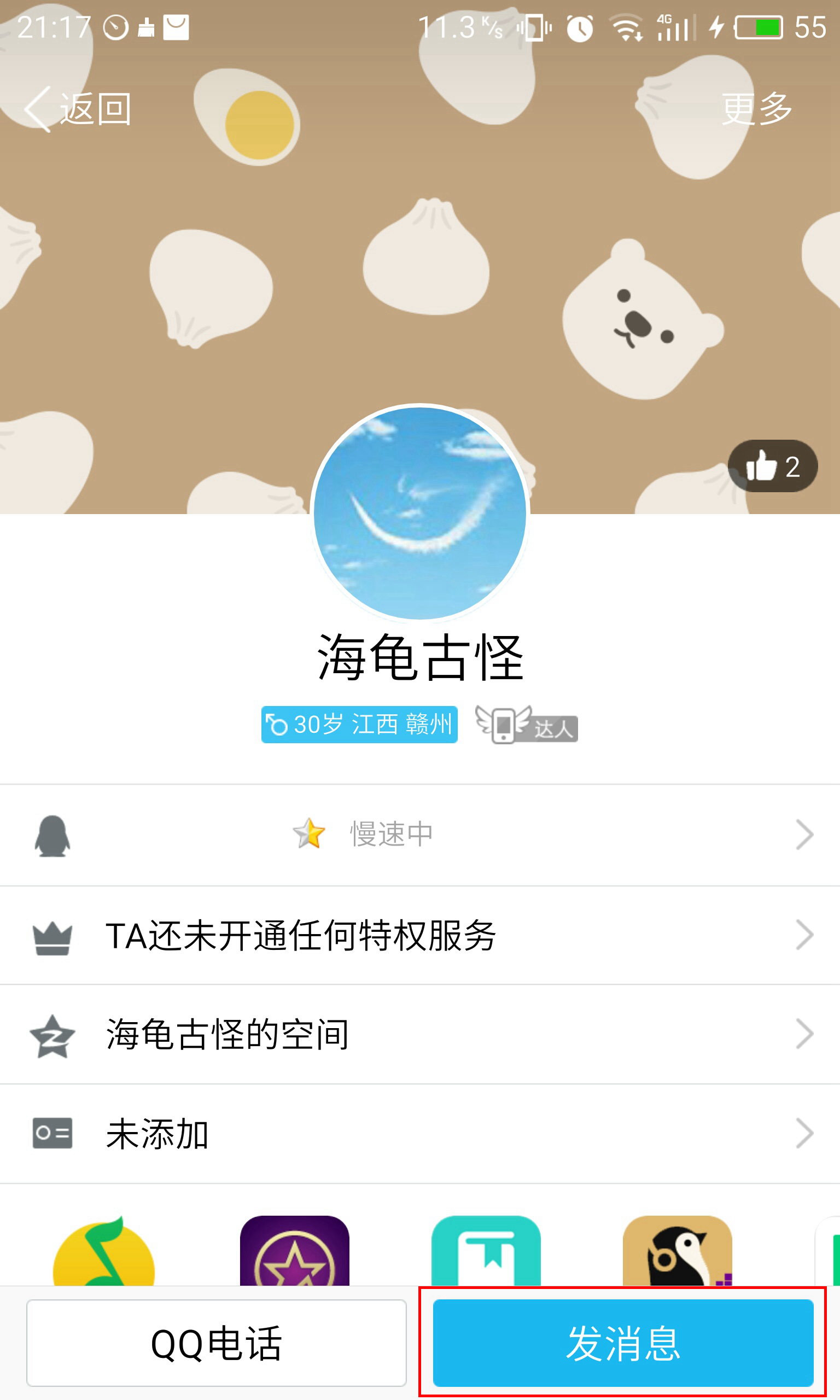Open the purple star app icon
Viewport: 840px width, 1400px height.
tap(295, 1251)
